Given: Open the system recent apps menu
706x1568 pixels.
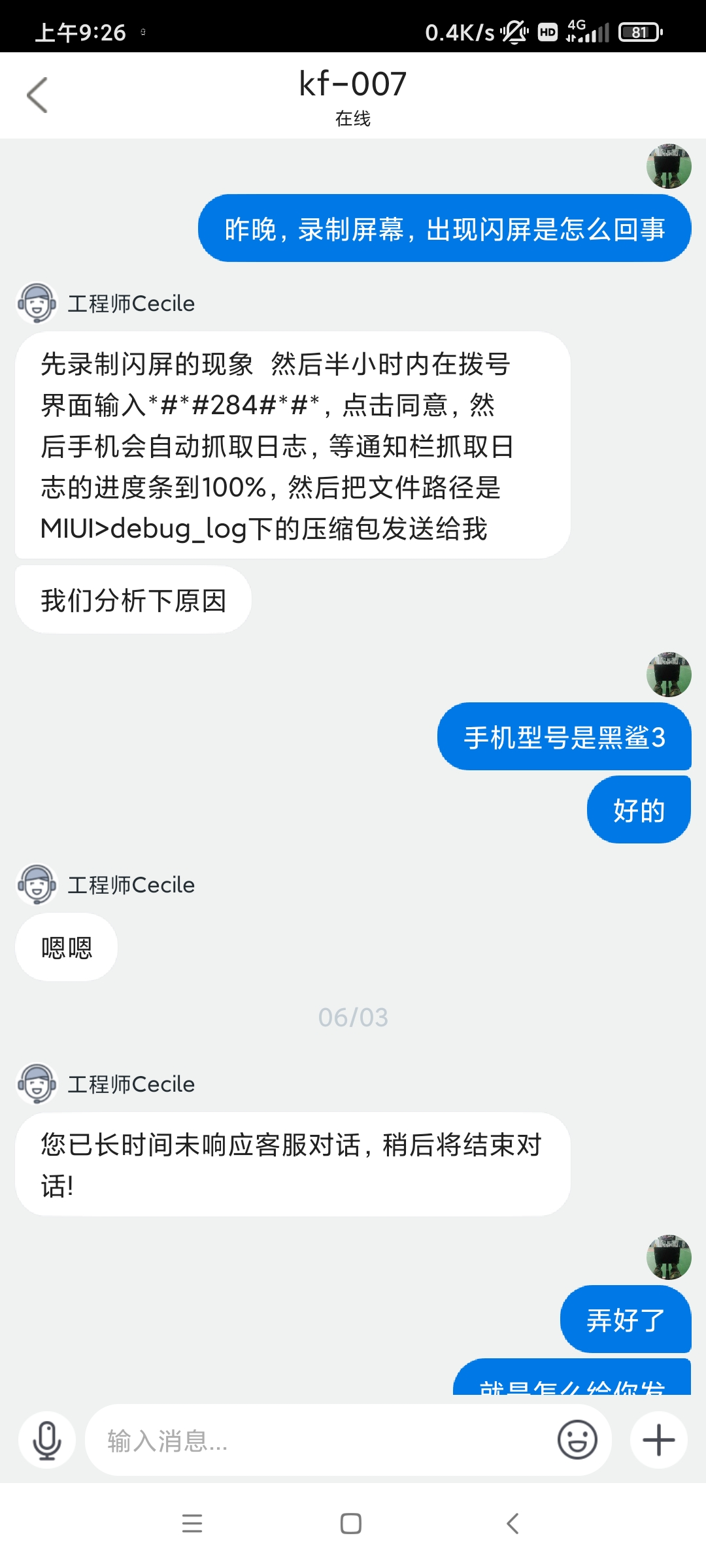Looking at the screenshot, I should (192, 1524).
